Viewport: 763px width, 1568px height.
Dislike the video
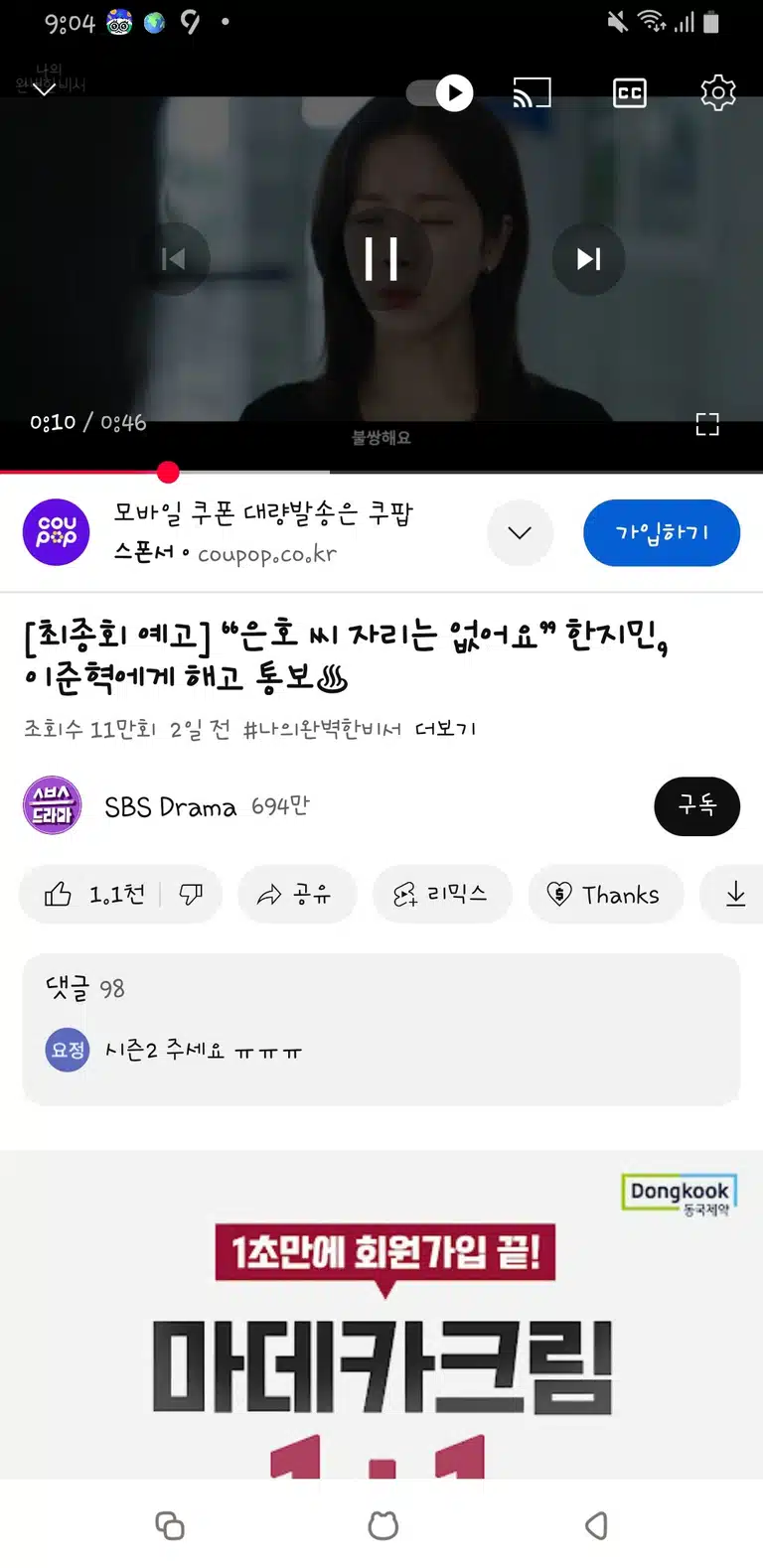pos(191,895)
